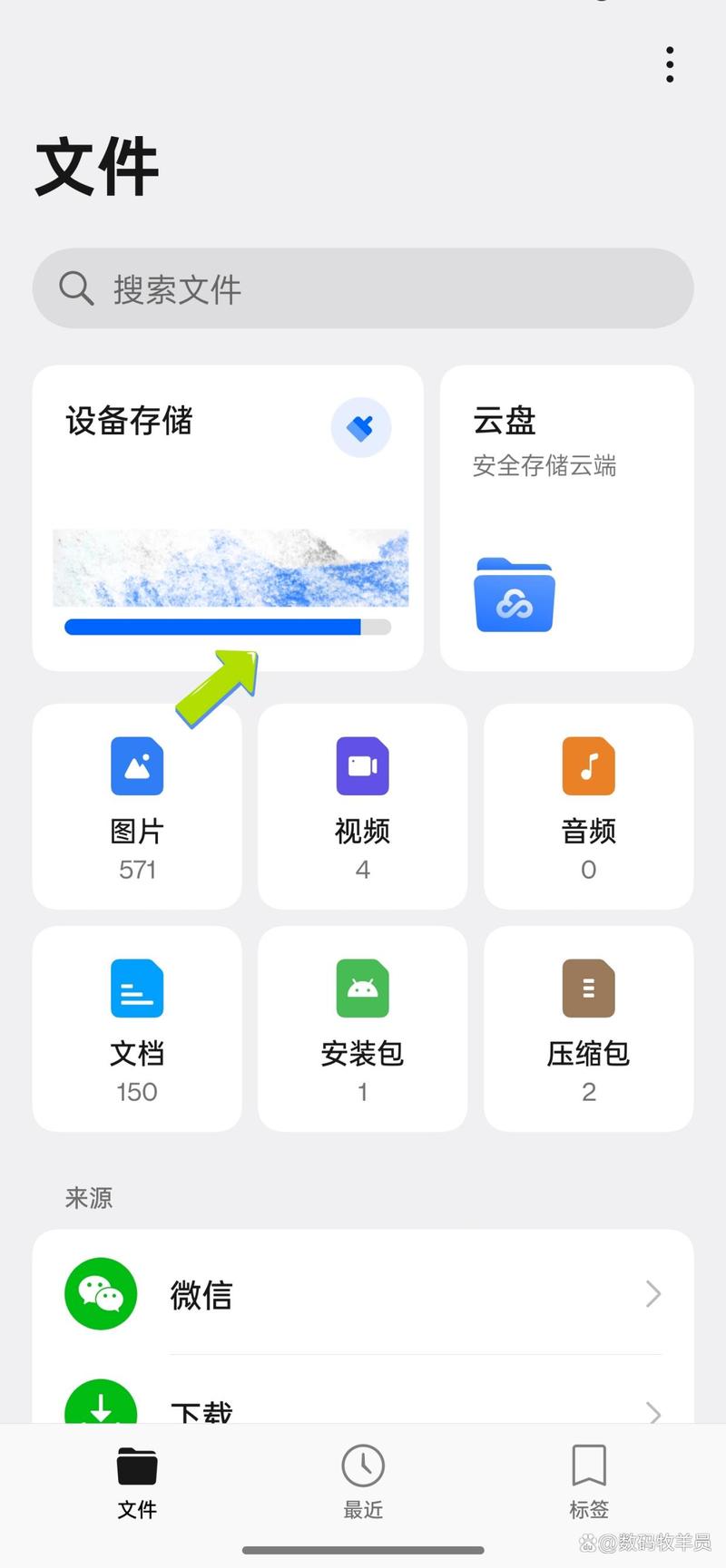
Task: Tap the 搜索文件 search field
Action: pyautogui.click(x=362, y=288)
